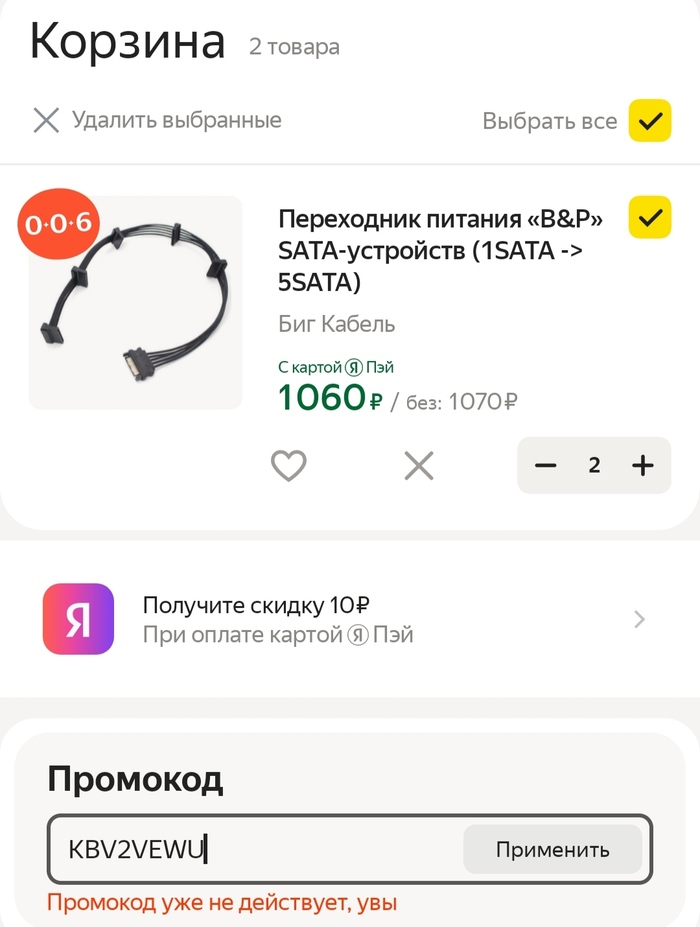Tap 'Удалить выбранные' to remove selected items
This screenshot has width=700, height=927.
pyautogui.click(x=157, y=121)
